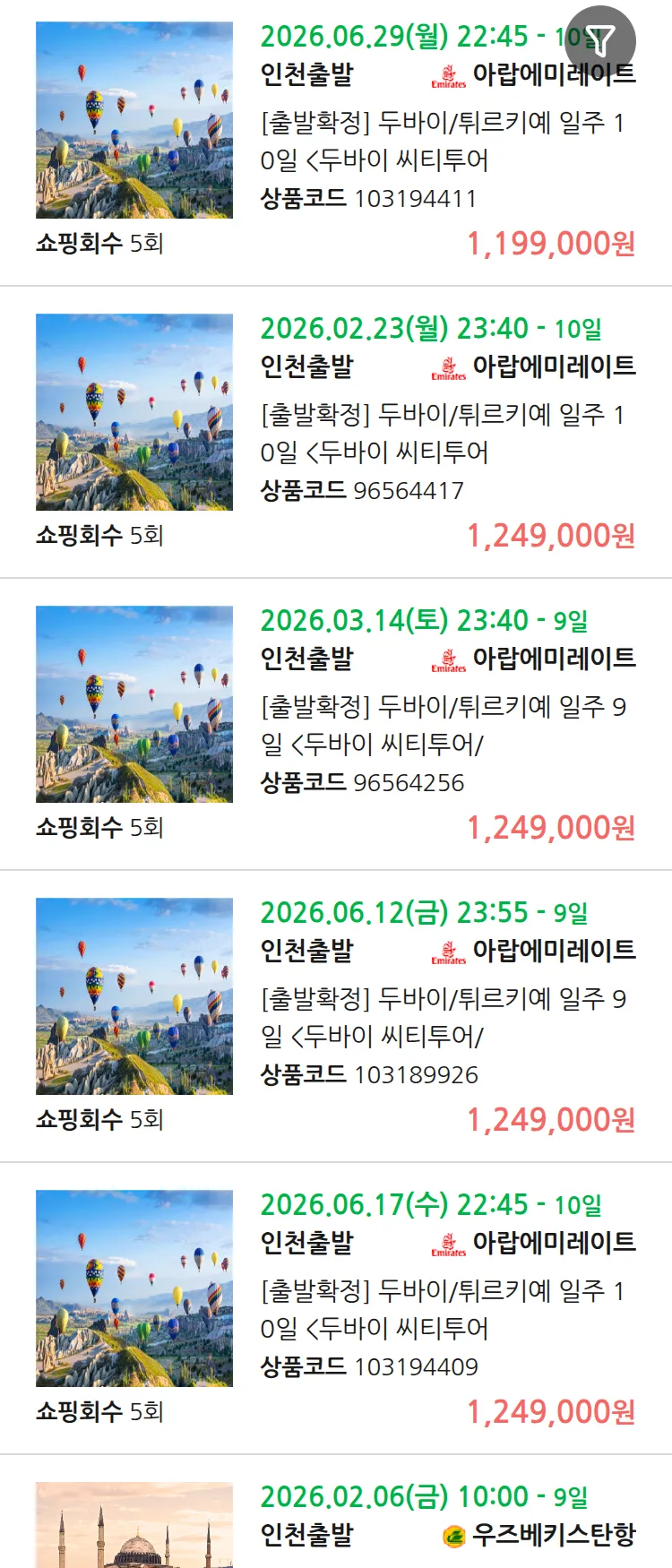This screenshot has width=672, height=1568.
Task: Open the floating filter button
Action: [x=600, y=40]
